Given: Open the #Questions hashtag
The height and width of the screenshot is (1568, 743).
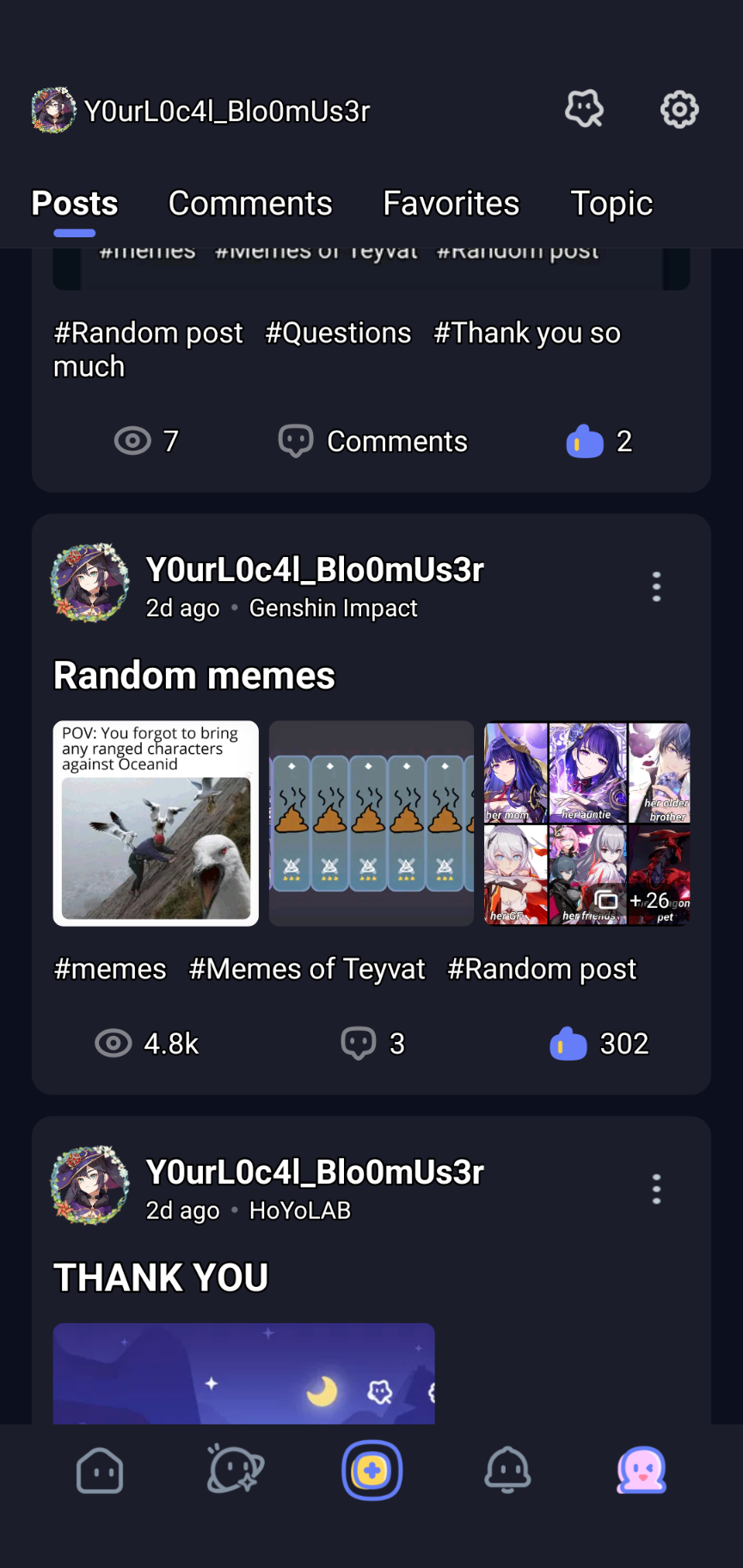Looking at the screenshot, I should pyautogui.click(x=338, y=334).
